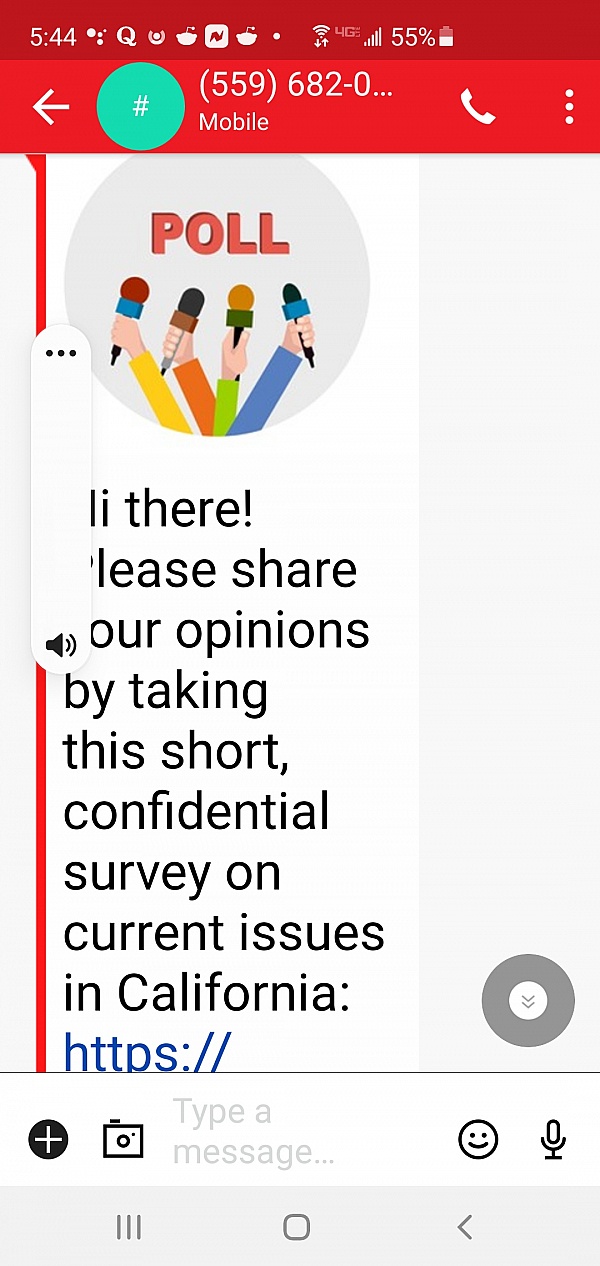Expand the volume panel's three-dot options

click(61, 353)
